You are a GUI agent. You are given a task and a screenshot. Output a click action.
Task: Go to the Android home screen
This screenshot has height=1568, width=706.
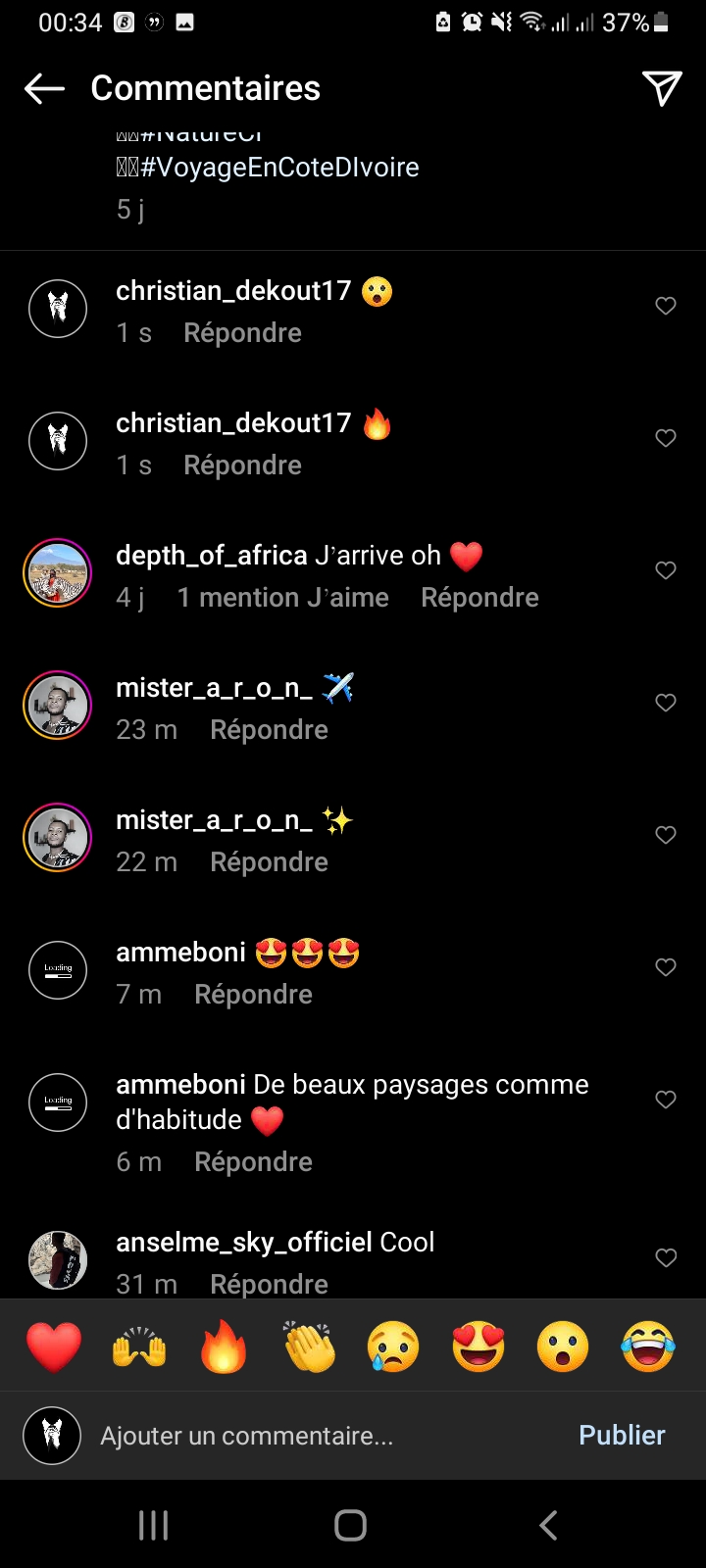(x=350, y=1525)
